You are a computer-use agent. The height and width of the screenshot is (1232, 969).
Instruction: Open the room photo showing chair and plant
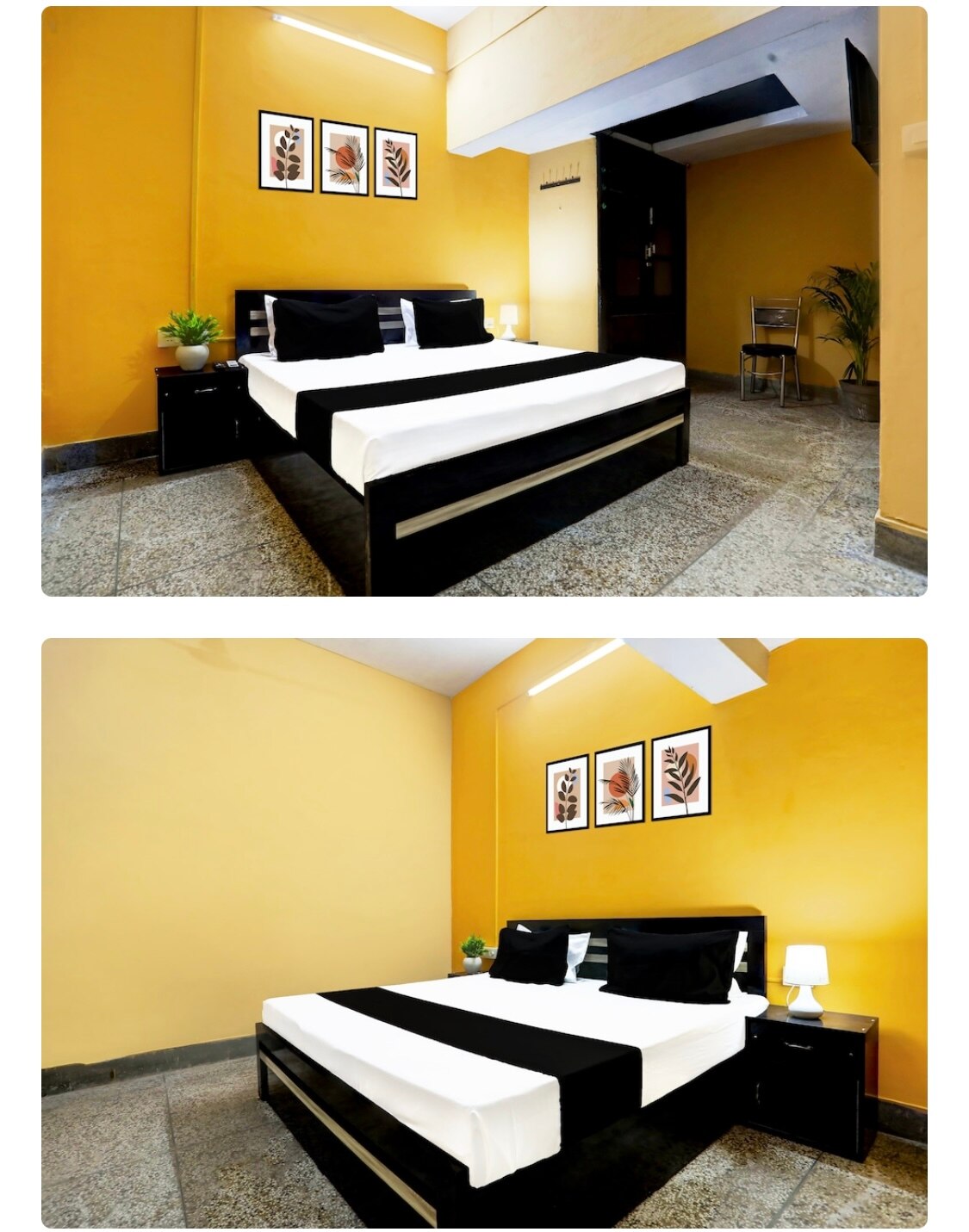tap(484, 301)
